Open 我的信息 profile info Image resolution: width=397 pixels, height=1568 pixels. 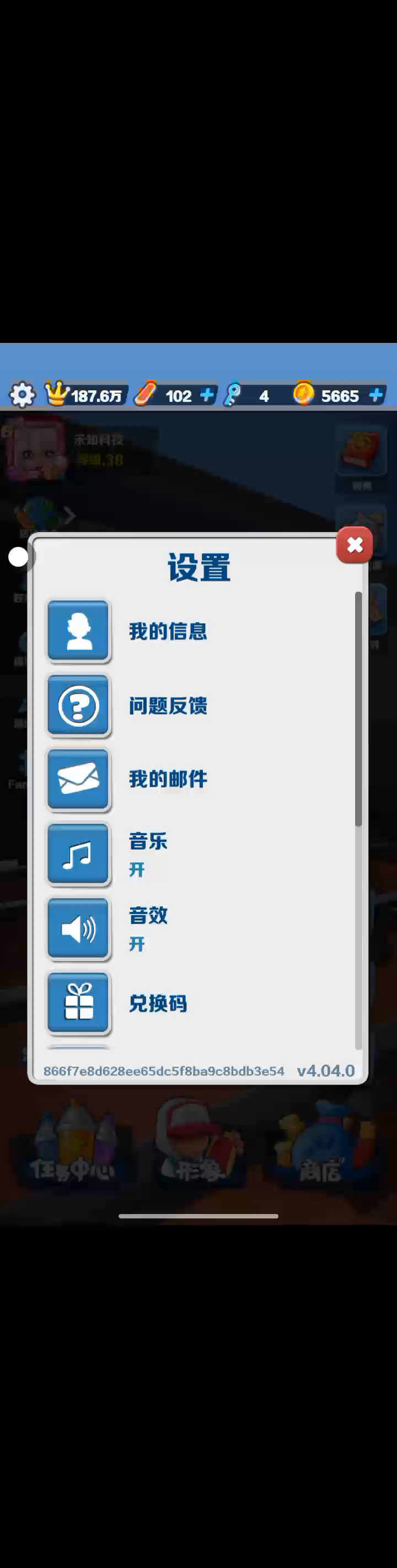[x=78, y=631]
